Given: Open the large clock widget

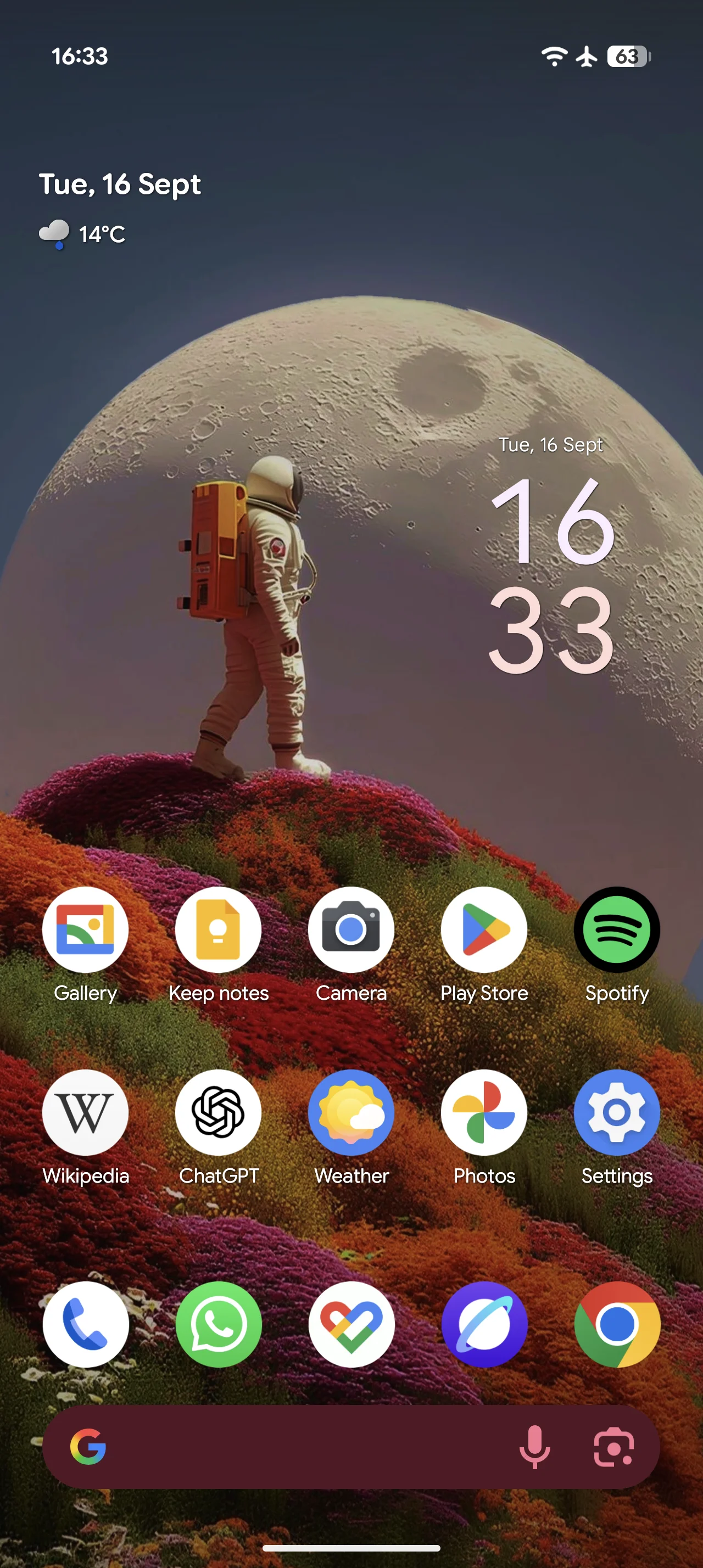Looking at the screenshot, I should pyautogui.click(x=551, y=555).
